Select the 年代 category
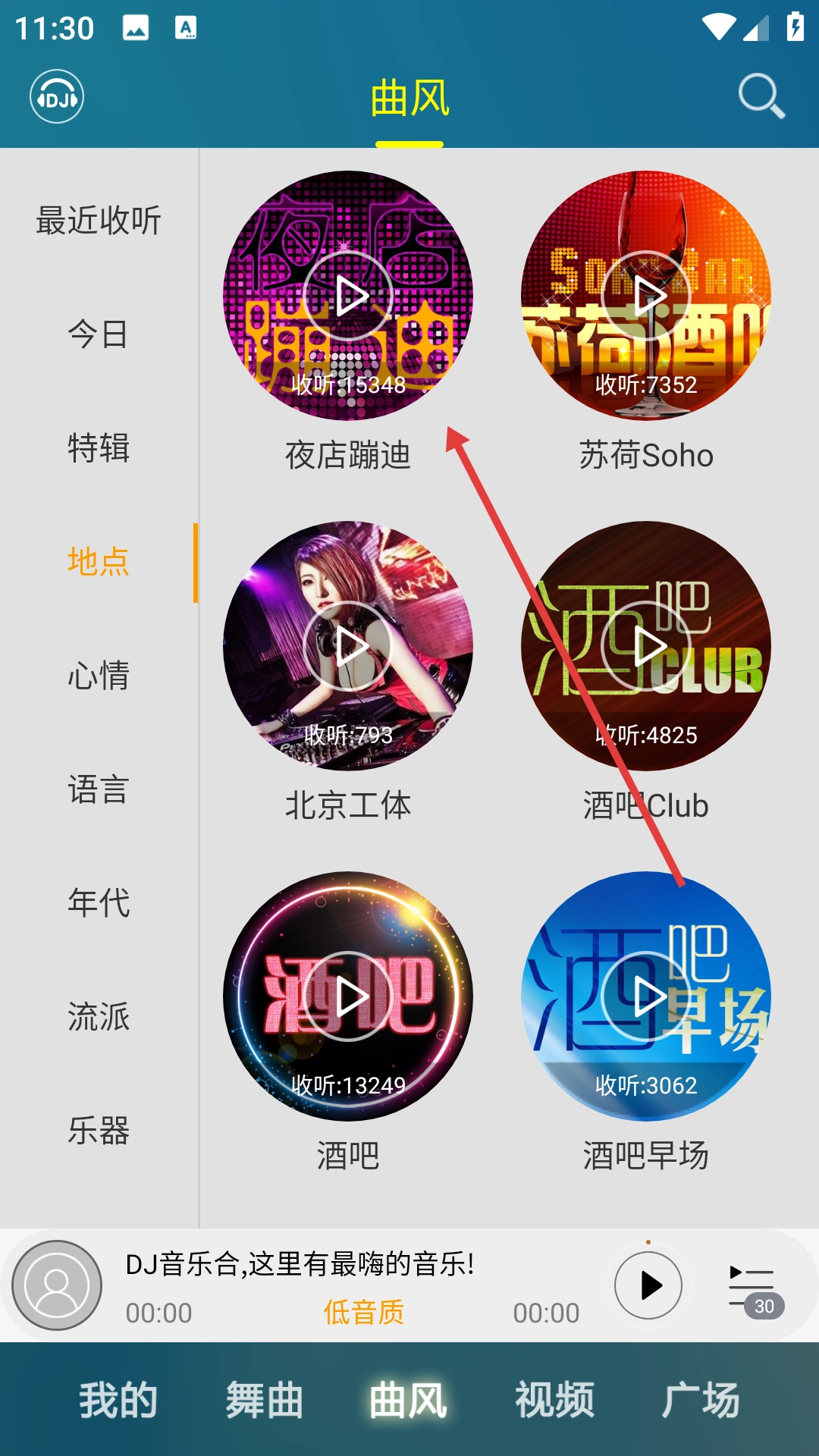The width and height of the screenshot is (819, 1456). coord(99,903)
